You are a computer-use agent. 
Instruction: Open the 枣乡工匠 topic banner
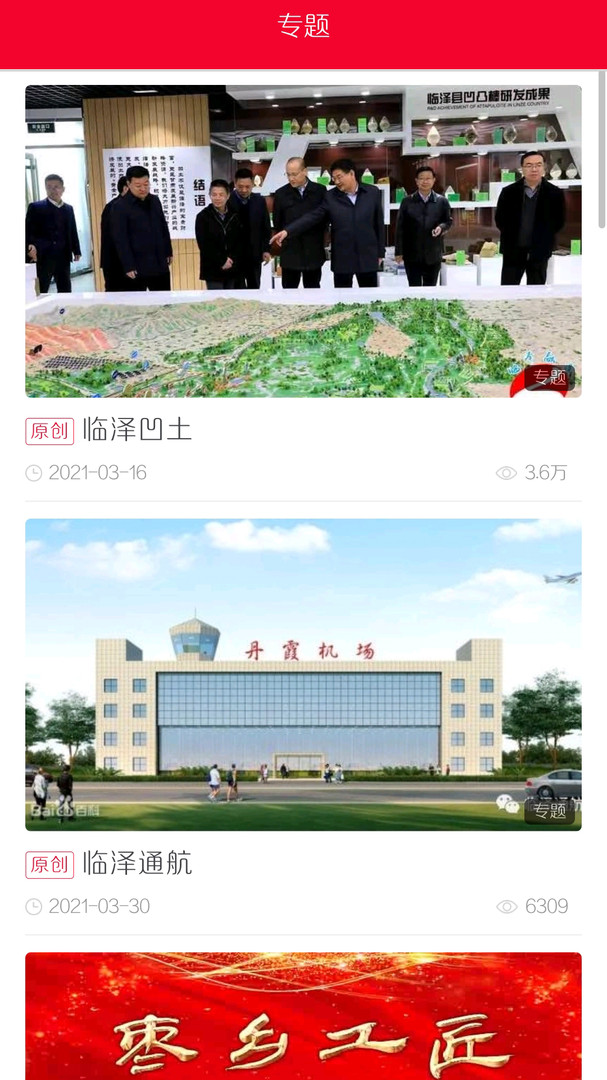point(303,1016)
